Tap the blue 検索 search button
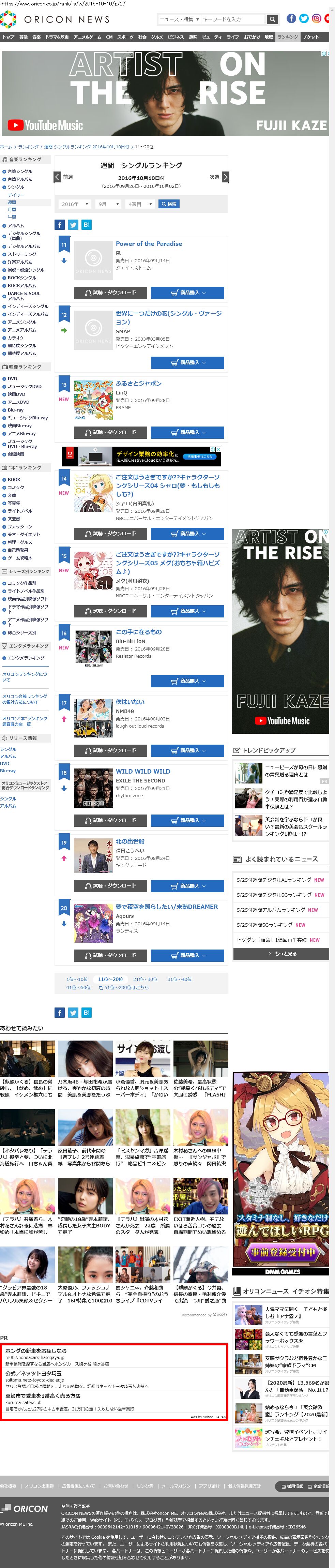Screen dimensions: 335x1568 [168, 205]
